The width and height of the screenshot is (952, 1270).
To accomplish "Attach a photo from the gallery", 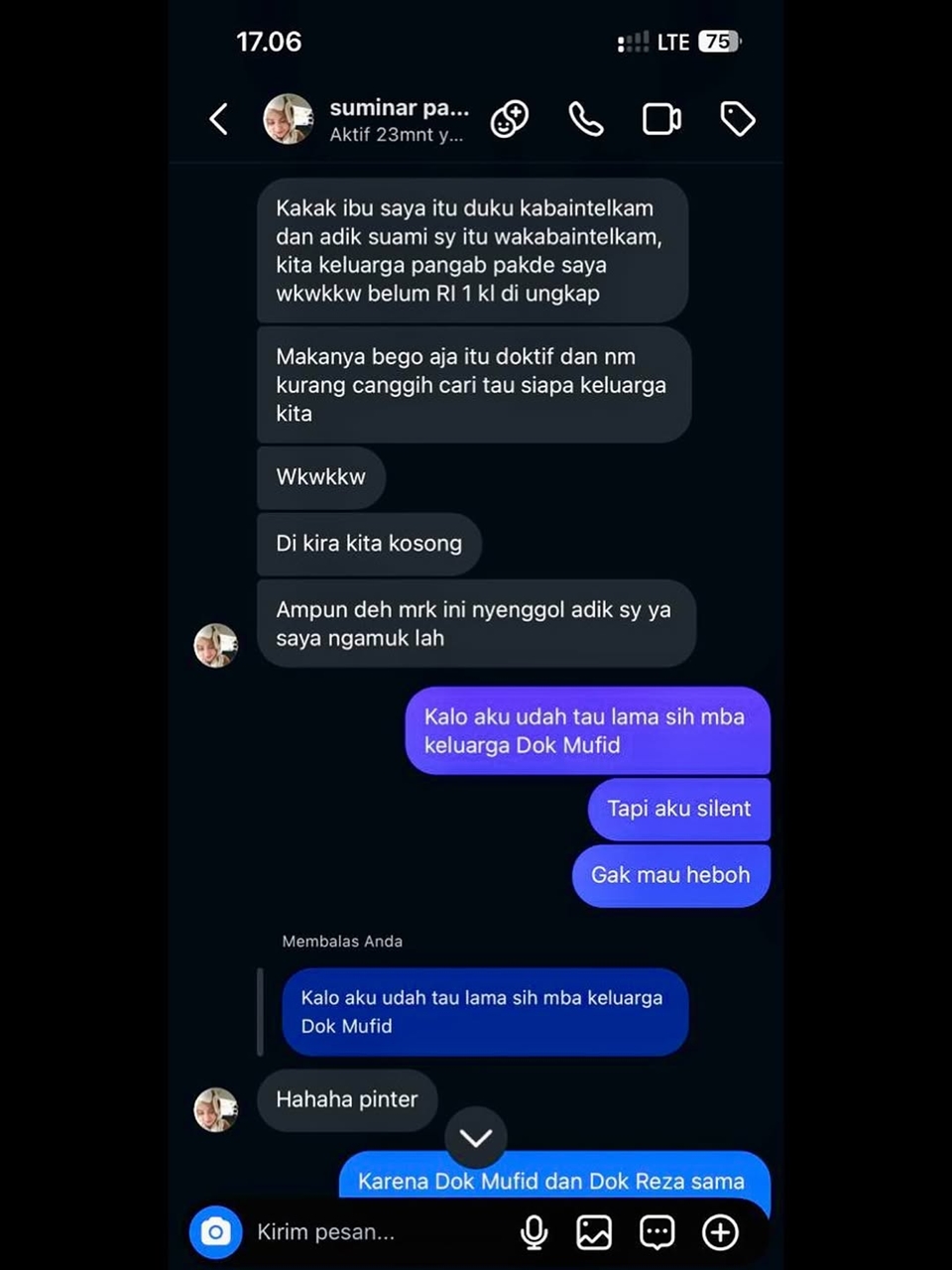I will (x=594, y=1232).
